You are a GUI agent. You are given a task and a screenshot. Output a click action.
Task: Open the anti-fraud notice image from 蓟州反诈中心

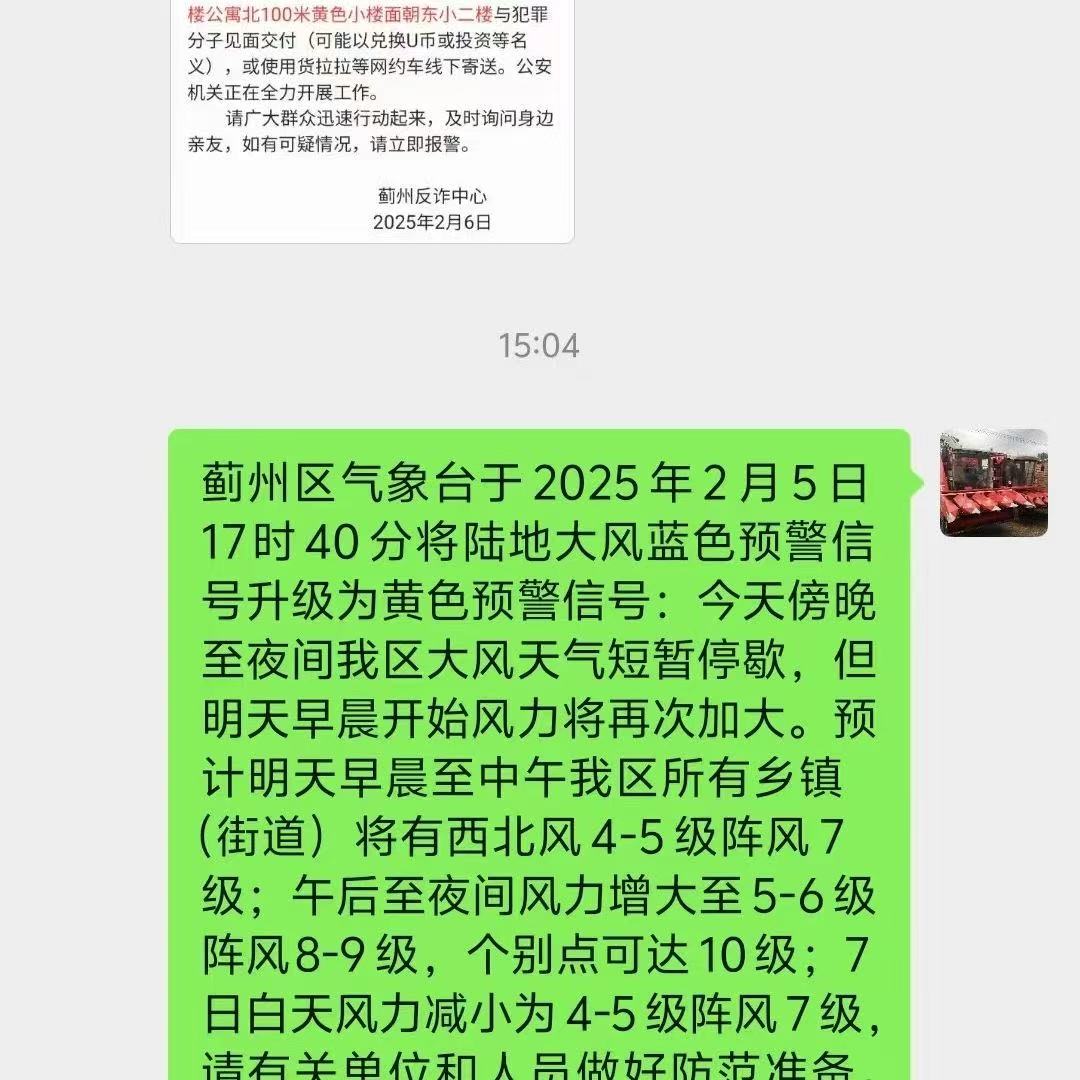[372, 120]
